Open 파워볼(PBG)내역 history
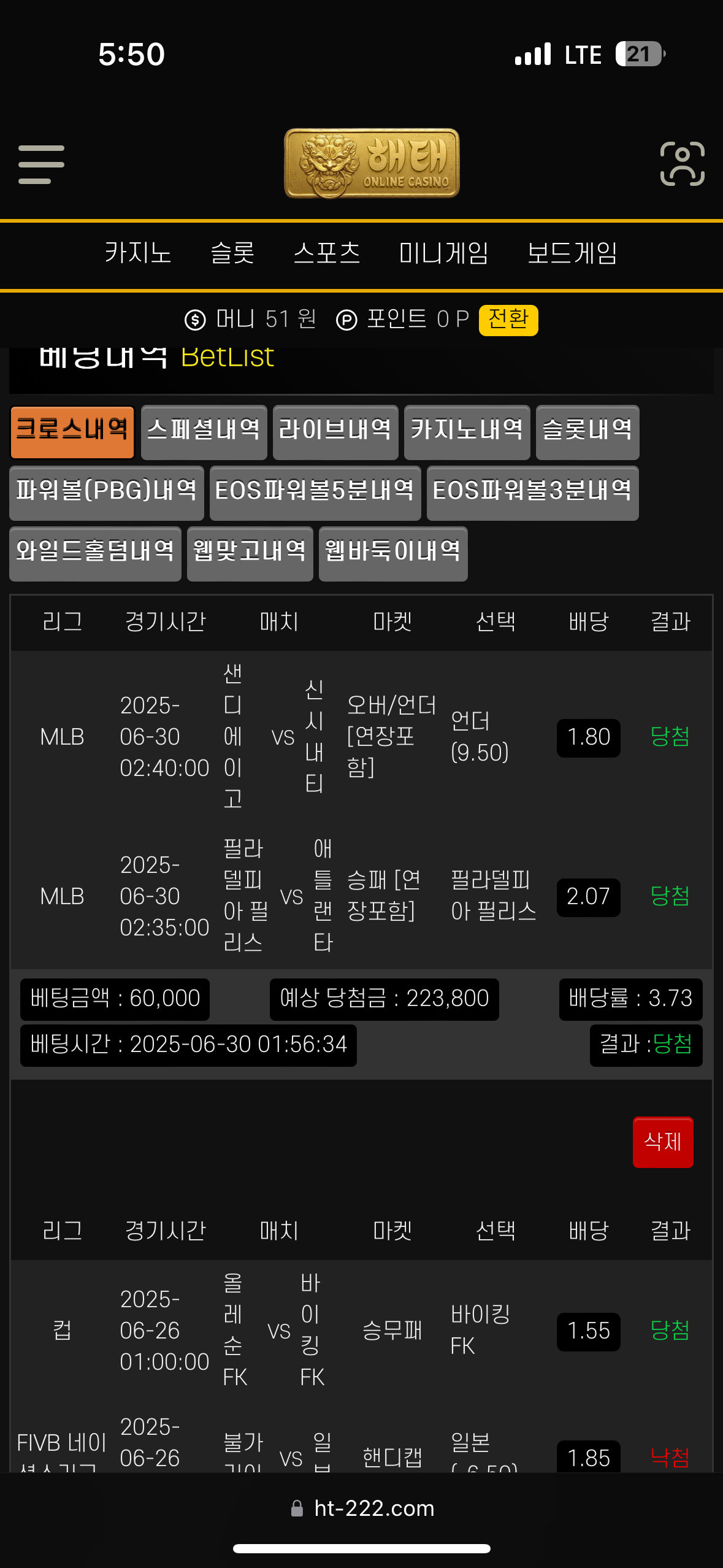The image size is (723, 1568). coord(107,493)
